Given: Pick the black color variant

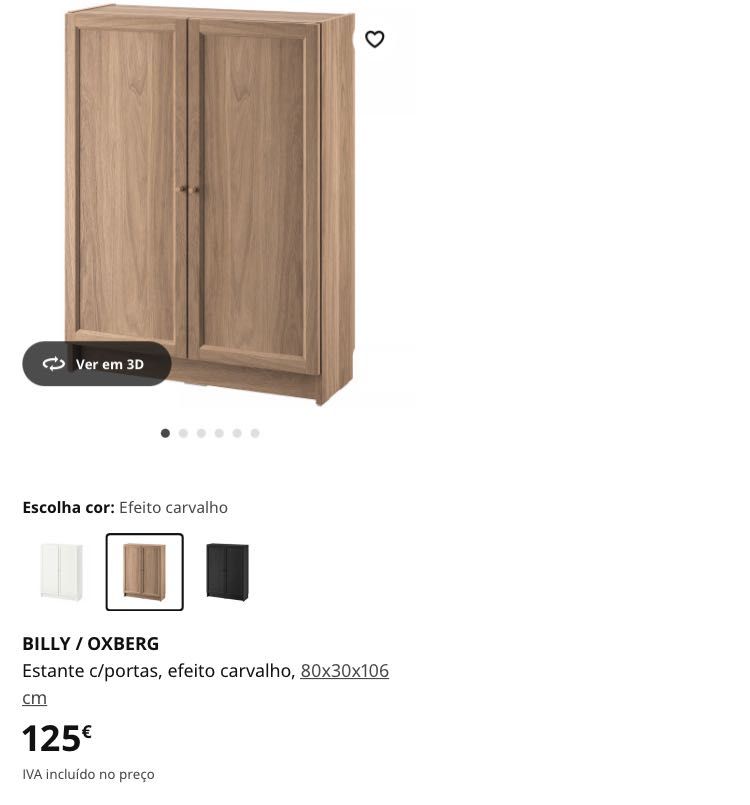Looking at the screenshot, I should (227, 572).
